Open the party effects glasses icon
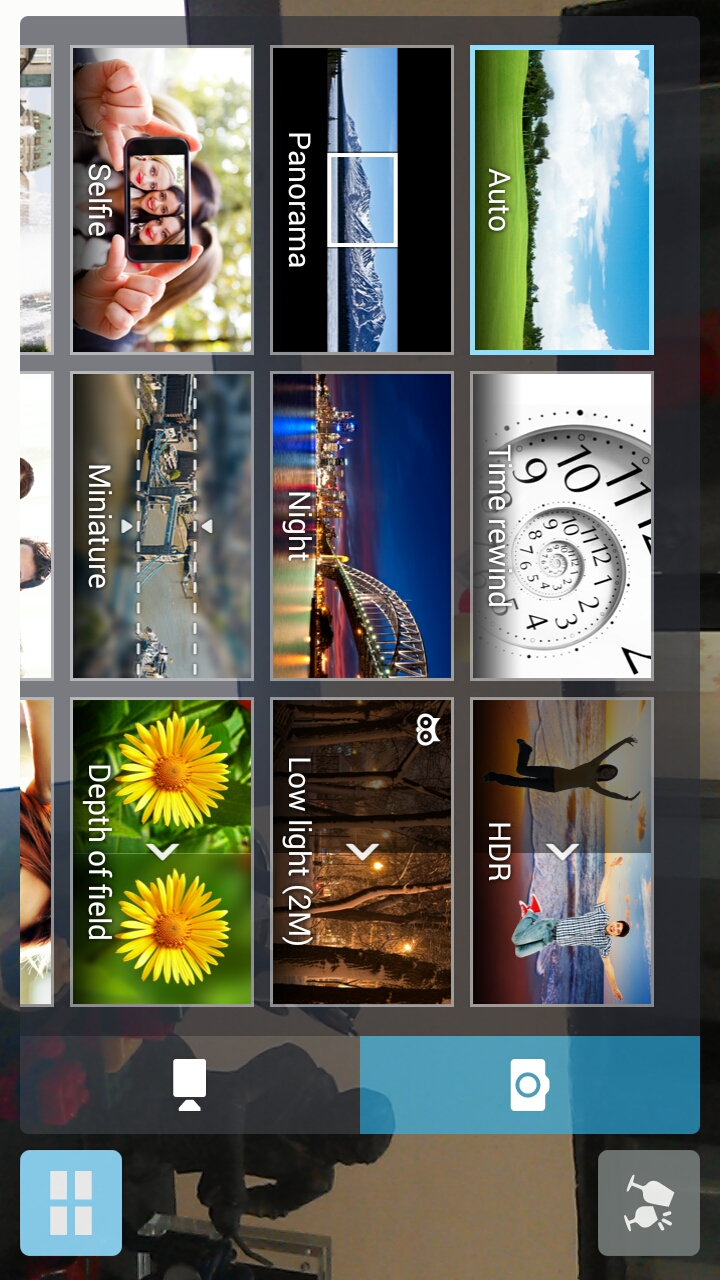Viewport: 720px width, 1280px height. point(649,1203)
